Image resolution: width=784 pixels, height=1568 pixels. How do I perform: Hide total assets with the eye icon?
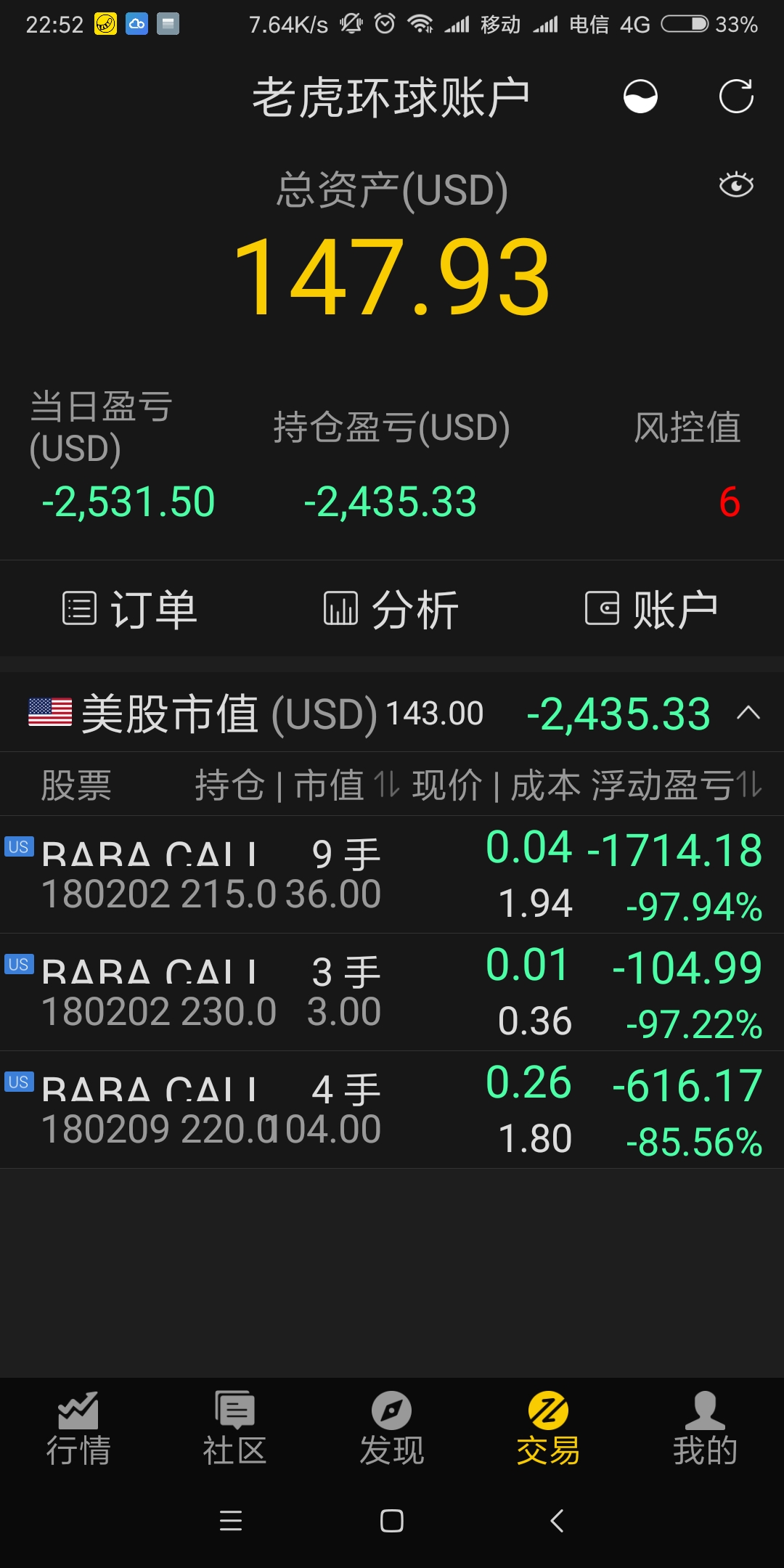[736, 185]
